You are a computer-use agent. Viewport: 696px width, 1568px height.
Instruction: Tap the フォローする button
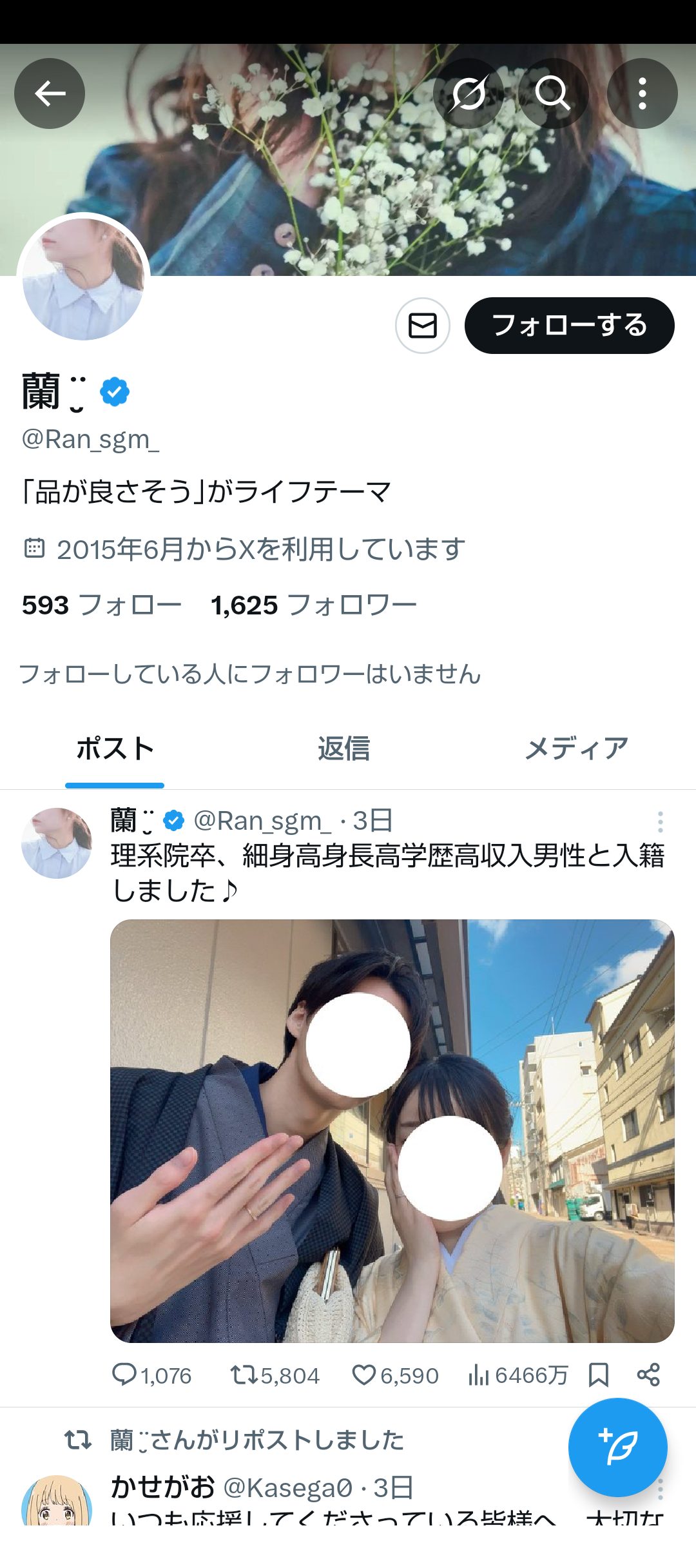click(569, 326)
